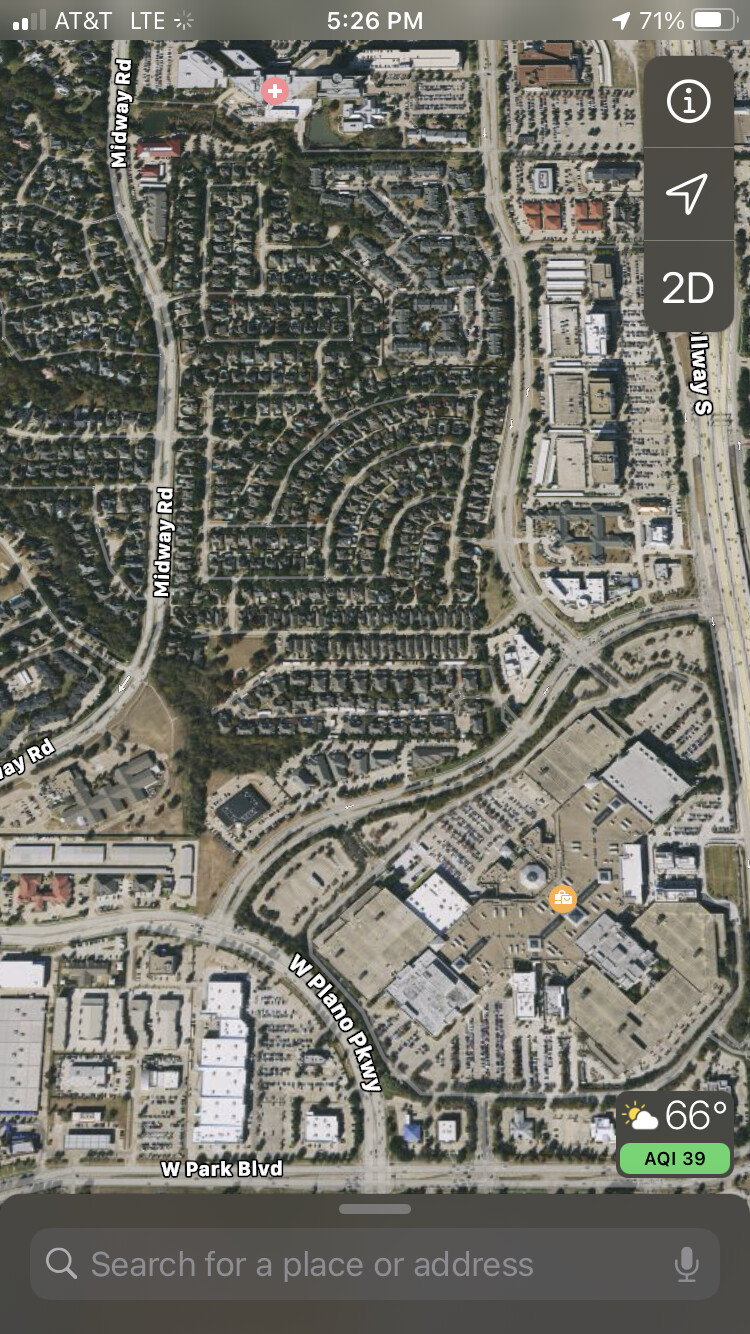Open the map info settings button

(x=688, y=101)
